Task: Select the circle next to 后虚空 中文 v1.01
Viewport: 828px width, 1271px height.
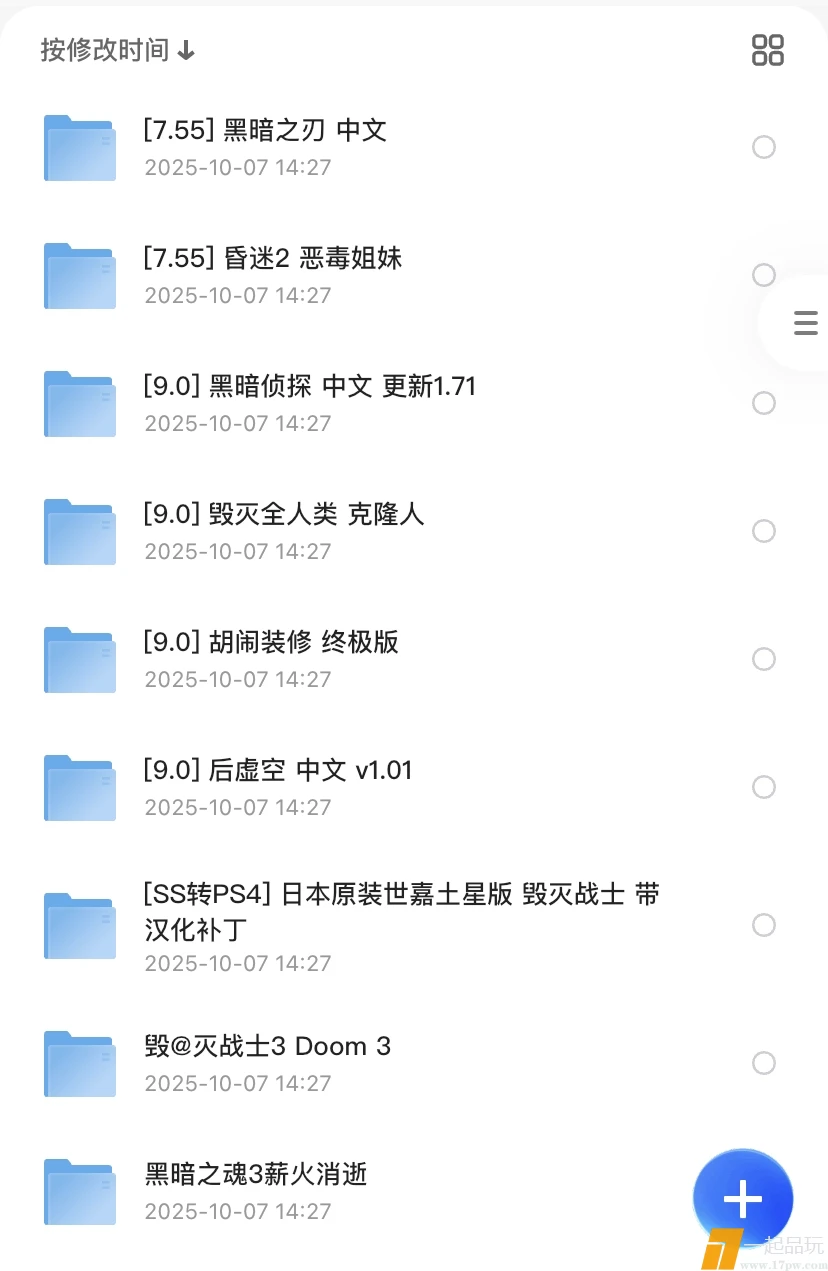Action: [x=764, y=787]
